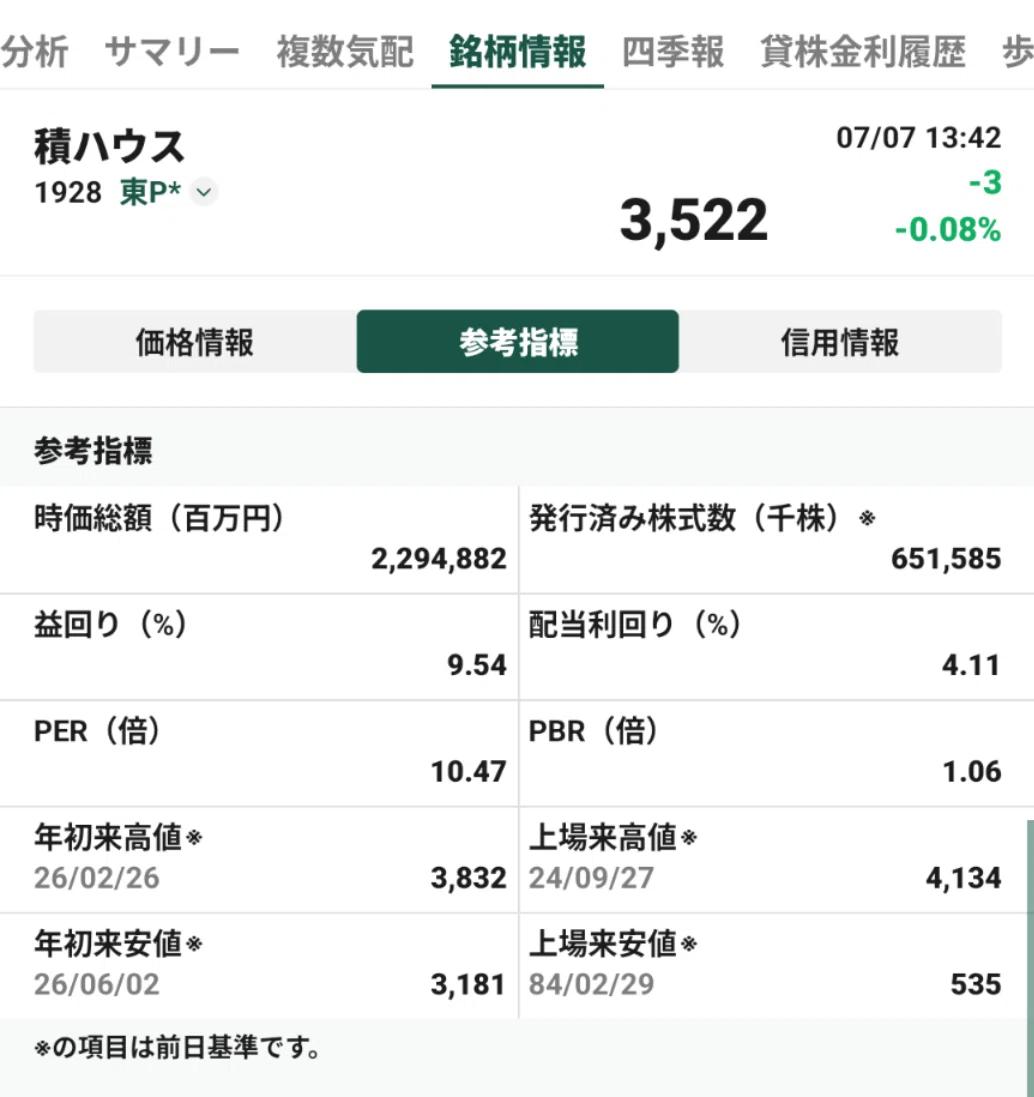Select the 銘柄情報 tab

coord(518,52)
